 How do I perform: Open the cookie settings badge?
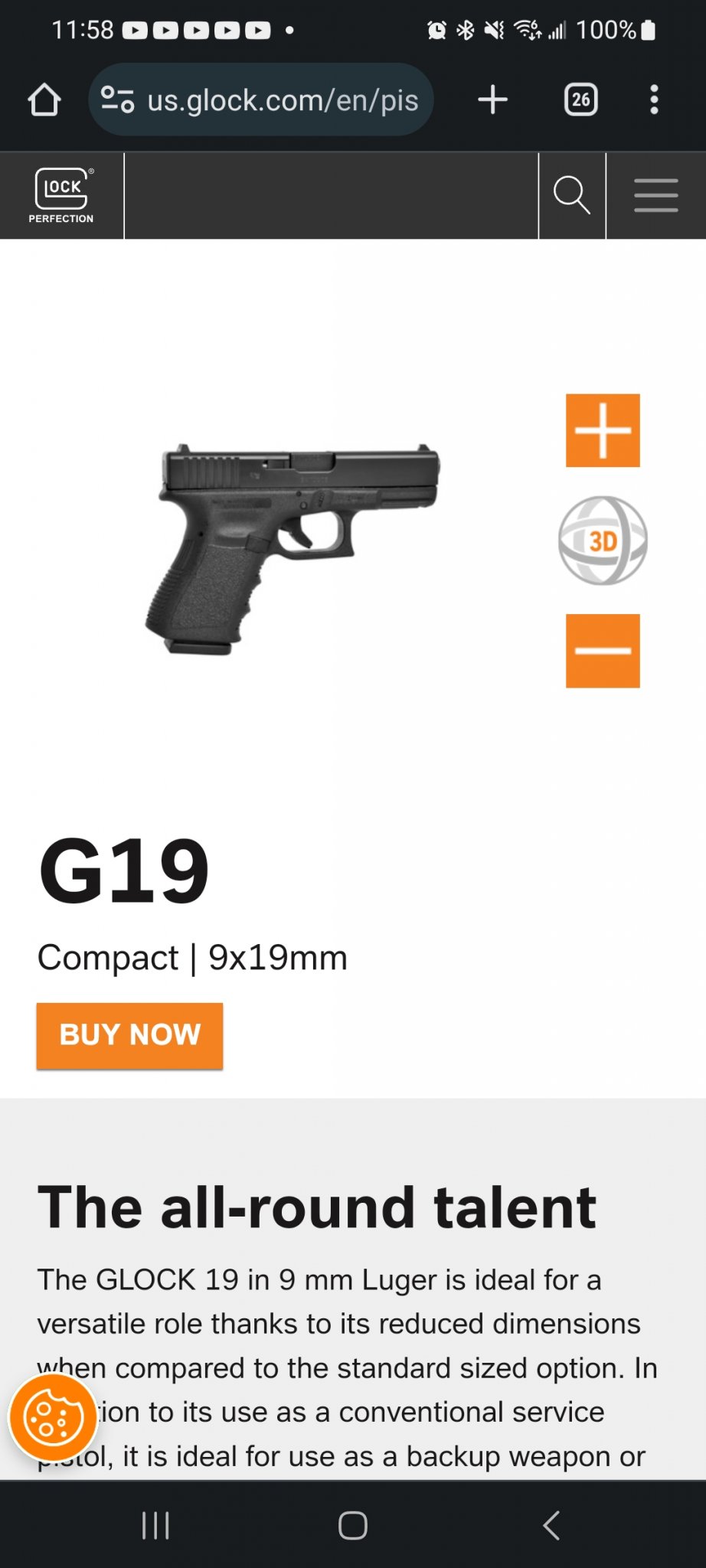tap(53, 1418)
